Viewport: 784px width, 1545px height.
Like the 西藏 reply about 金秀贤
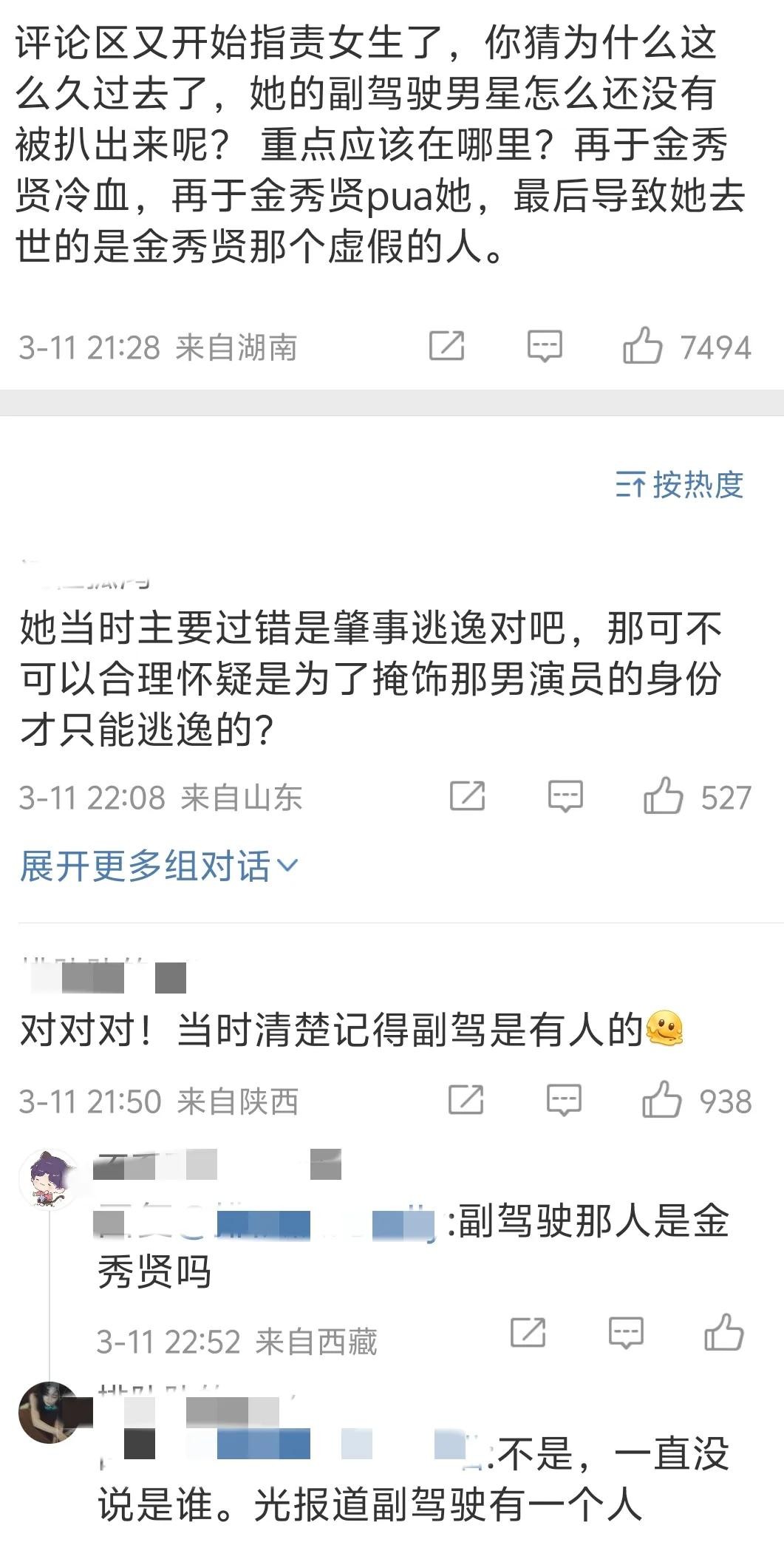[x=723, y=1333]
